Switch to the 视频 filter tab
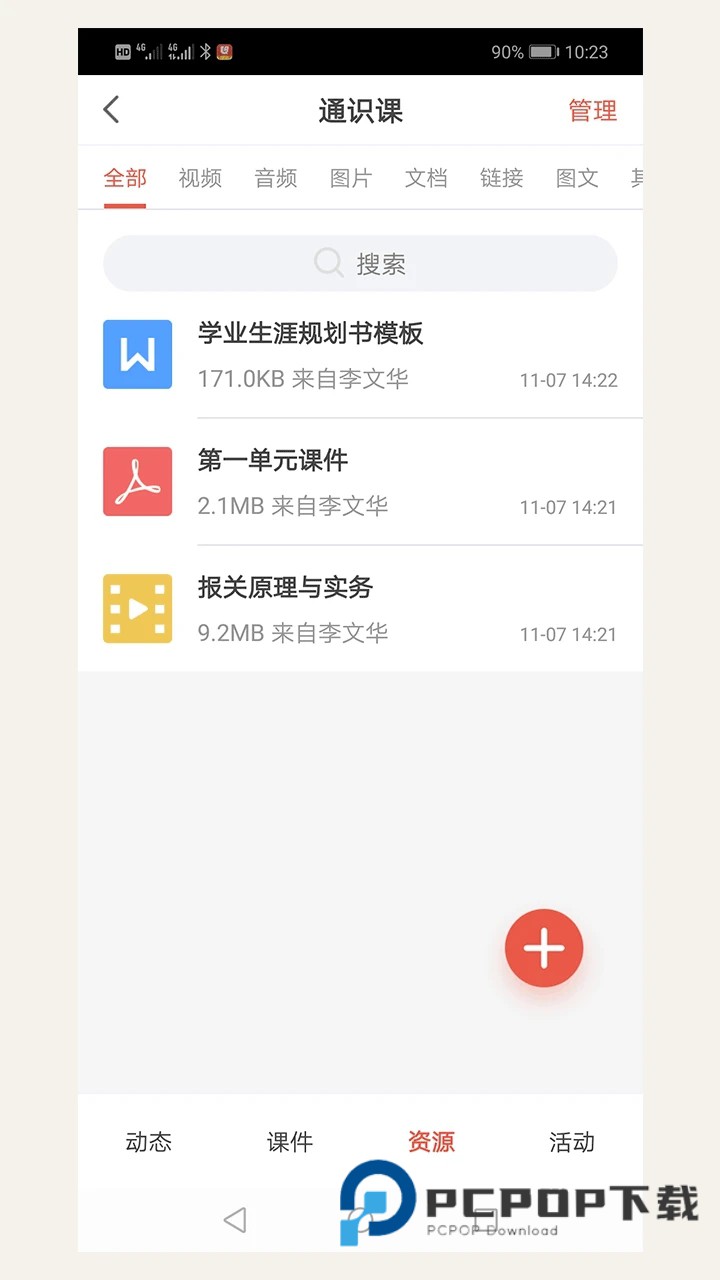This screenshot has height=1280, width=720. coord(199,178)
